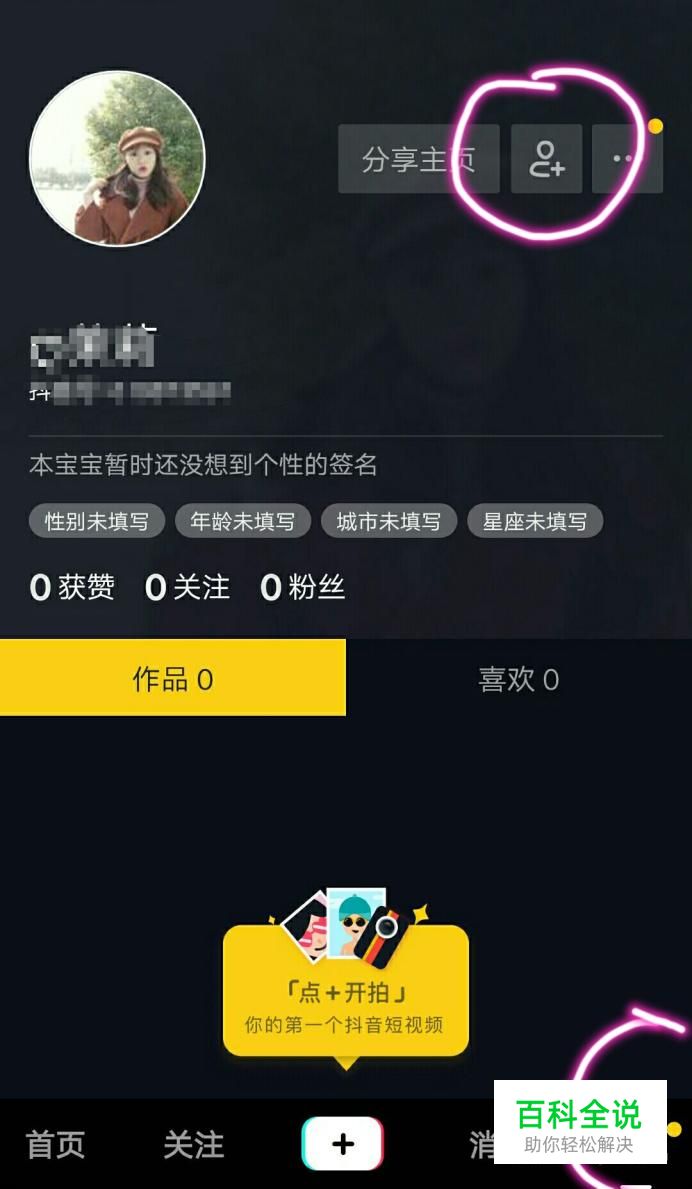
Task: Go to the 首页 home tab
Action: [x=55, y=1145]
